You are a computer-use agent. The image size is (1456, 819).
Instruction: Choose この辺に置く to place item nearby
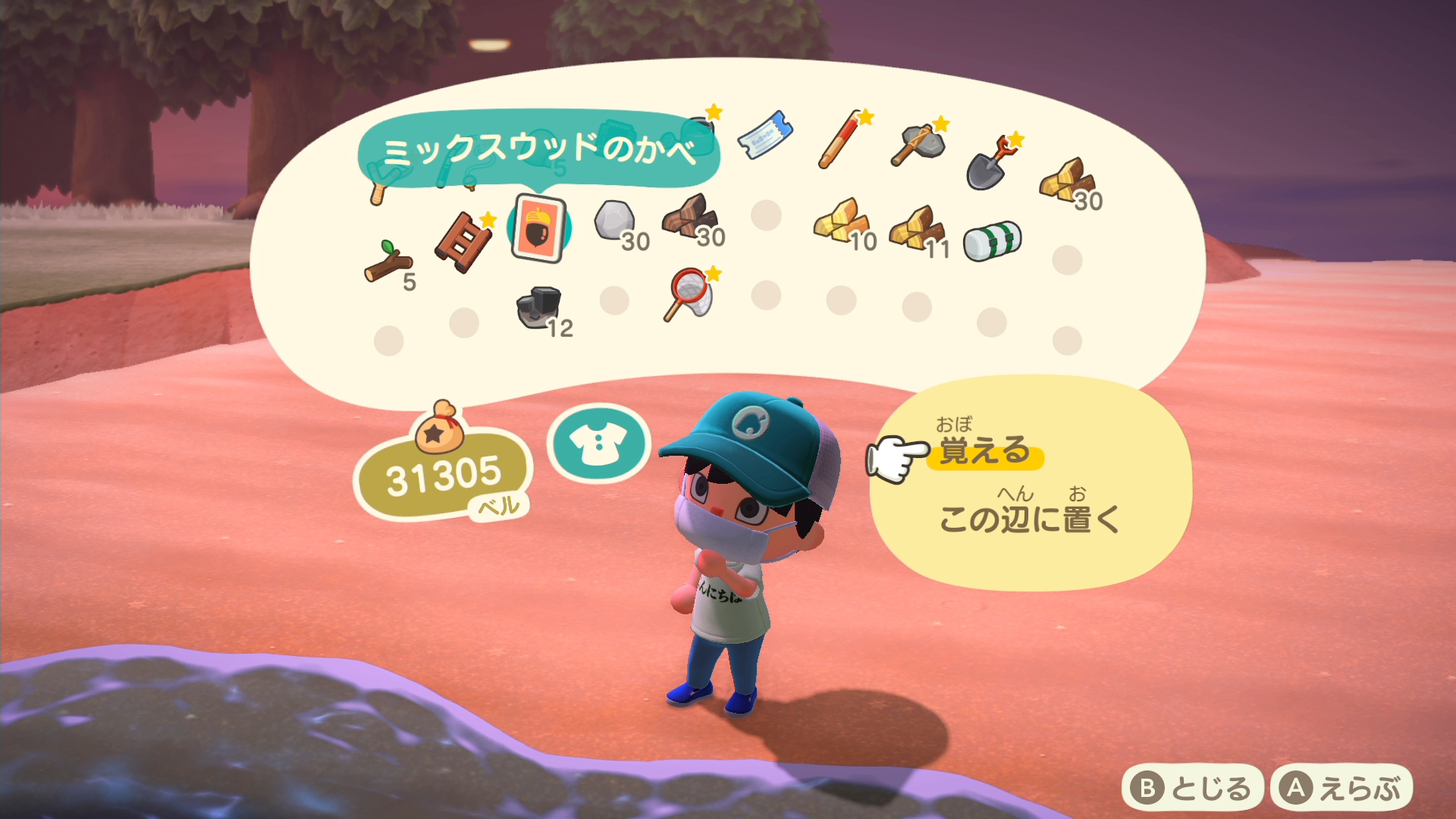1029,520
